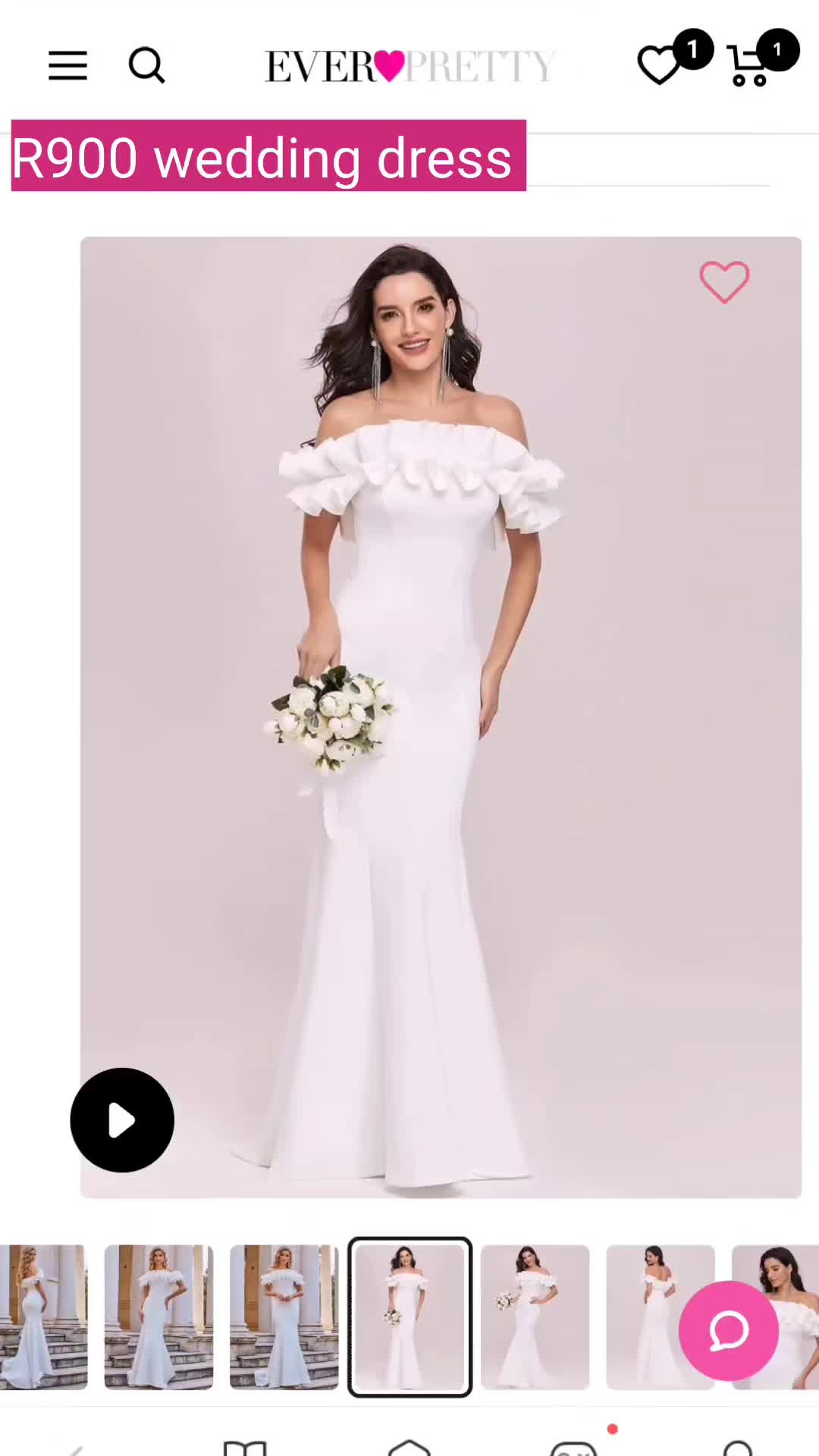Add this dress to wishlist using the heart on the image

click(x=724, y=282)
